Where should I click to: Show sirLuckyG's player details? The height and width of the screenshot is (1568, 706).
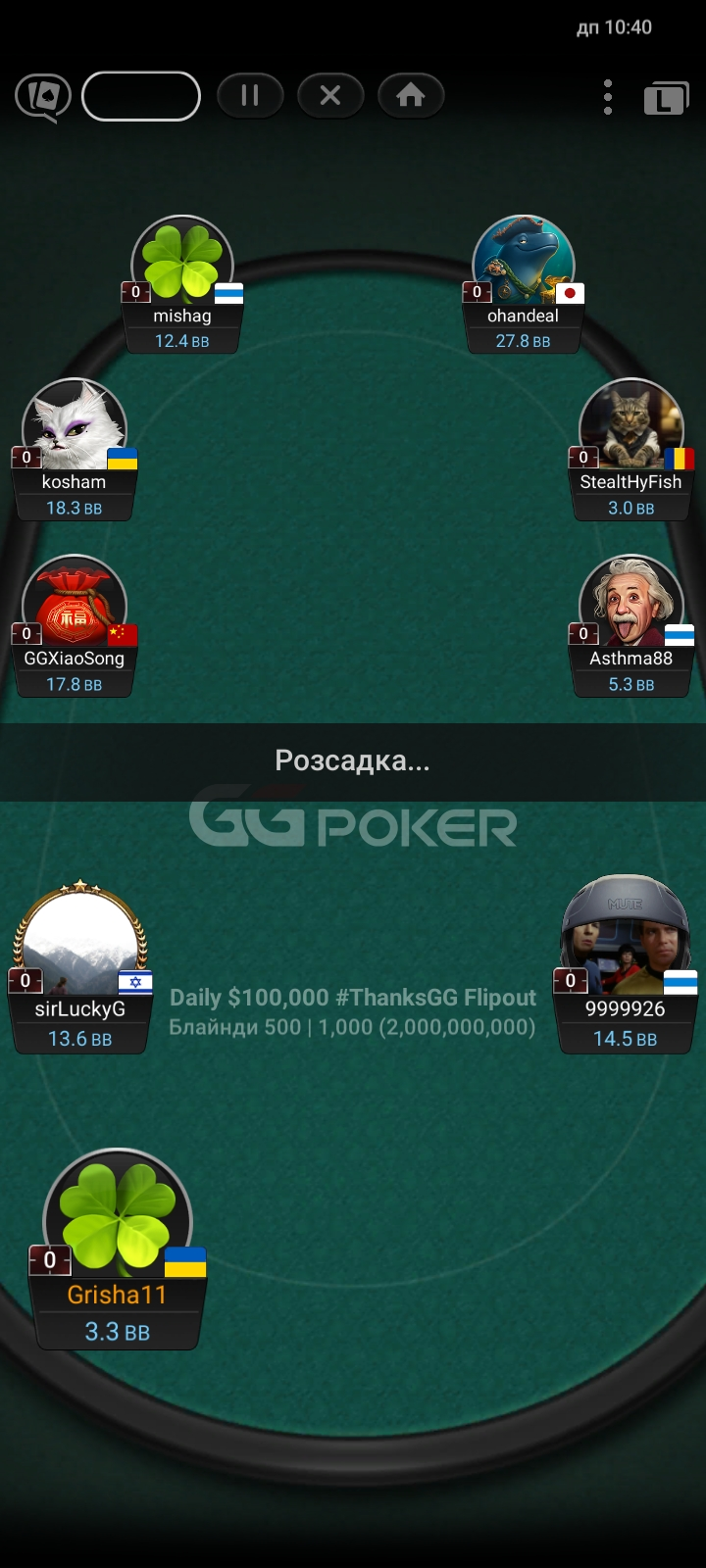(x=80, y=937)
